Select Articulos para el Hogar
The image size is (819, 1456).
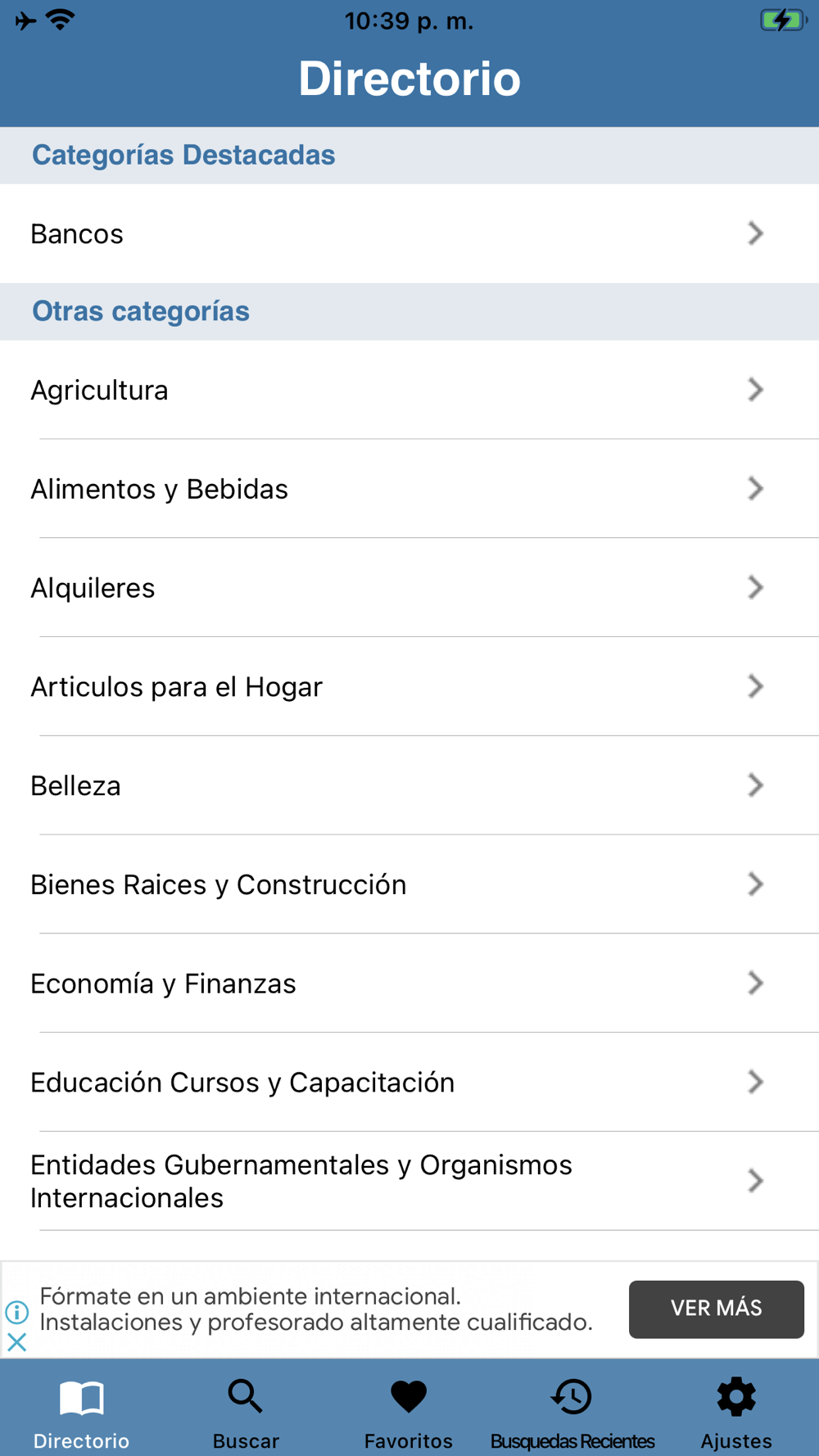tap(409, 686)
